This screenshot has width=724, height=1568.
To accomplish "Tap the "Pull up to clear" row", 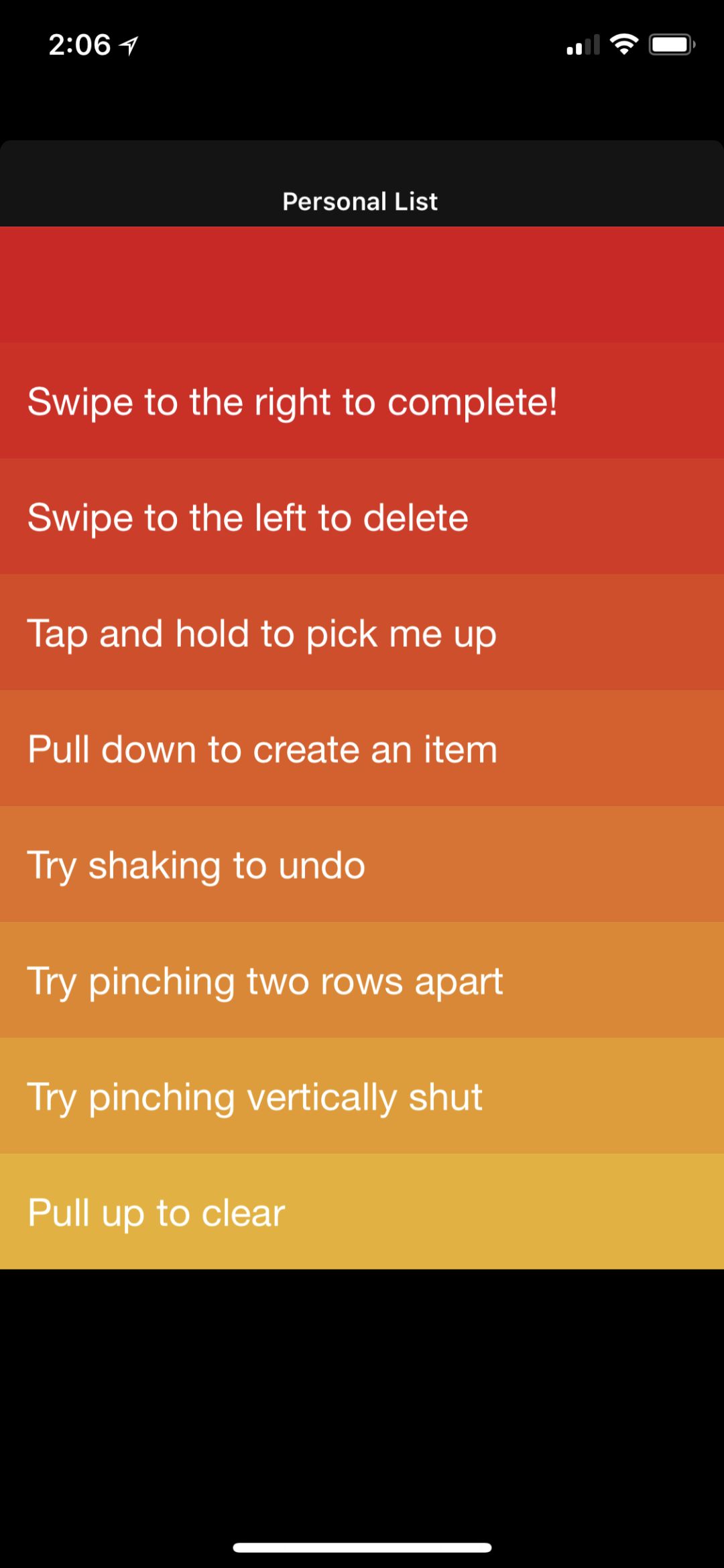I will 156,1212.
